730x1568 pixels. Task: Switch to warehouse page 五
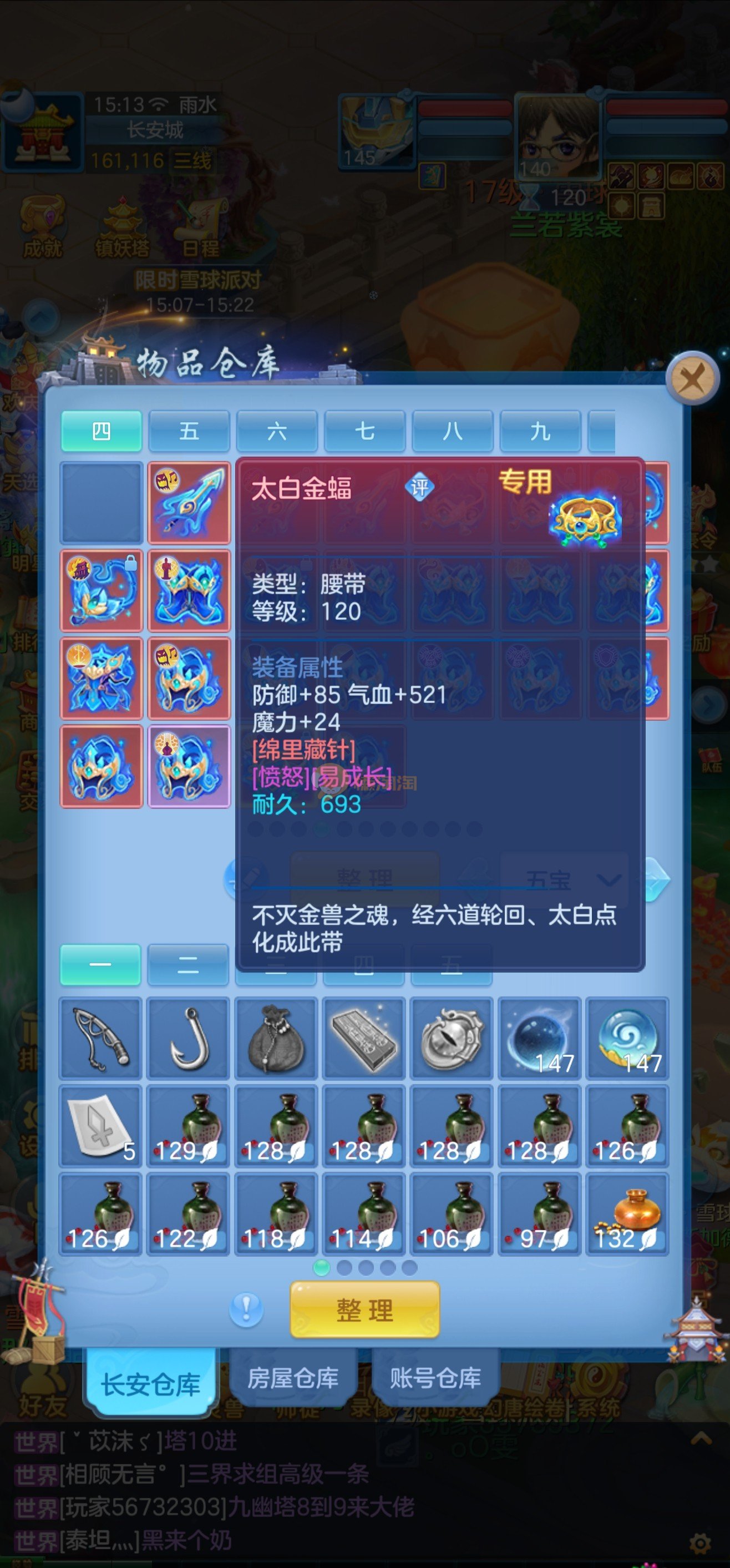pyautogui.click(x=189, y=432)
